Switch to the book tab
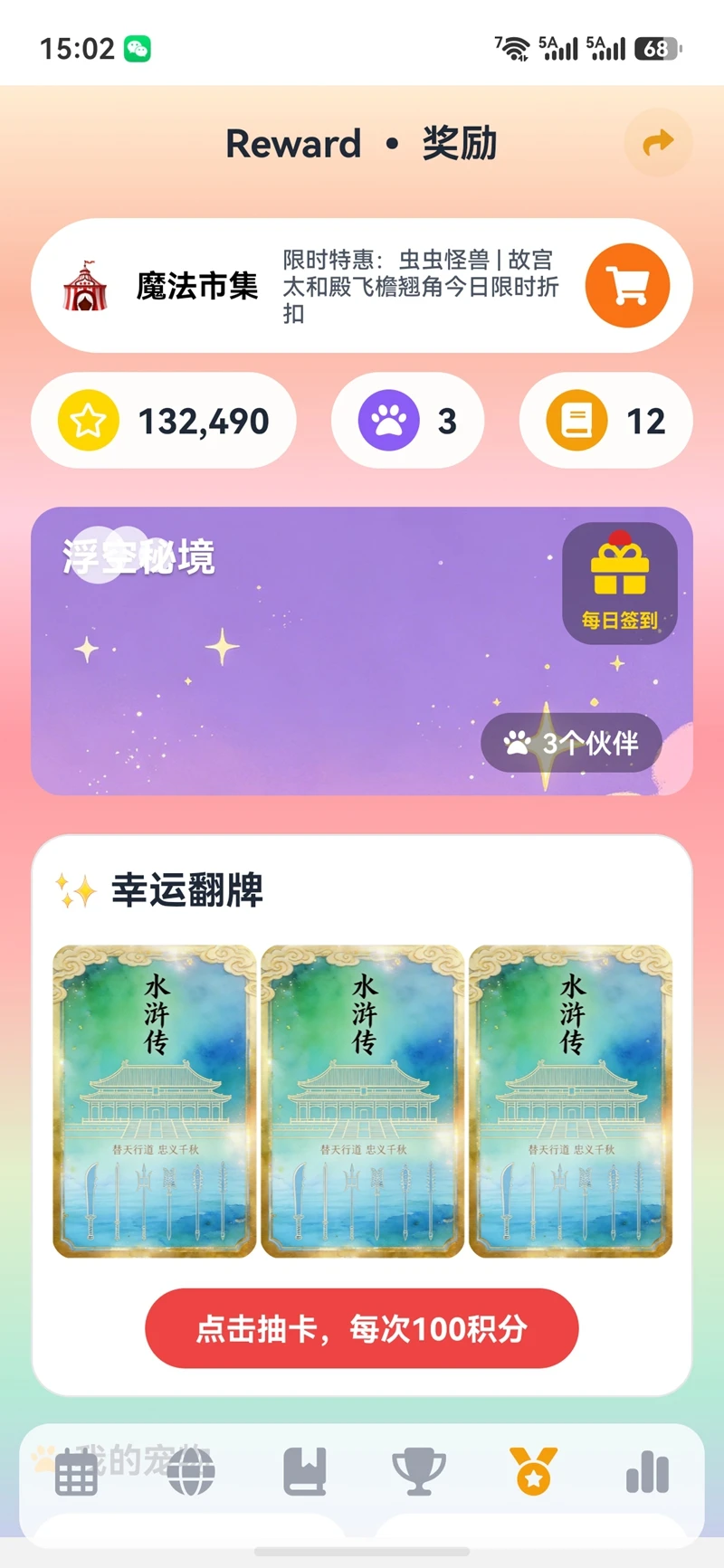 (x=305, y=1471)
